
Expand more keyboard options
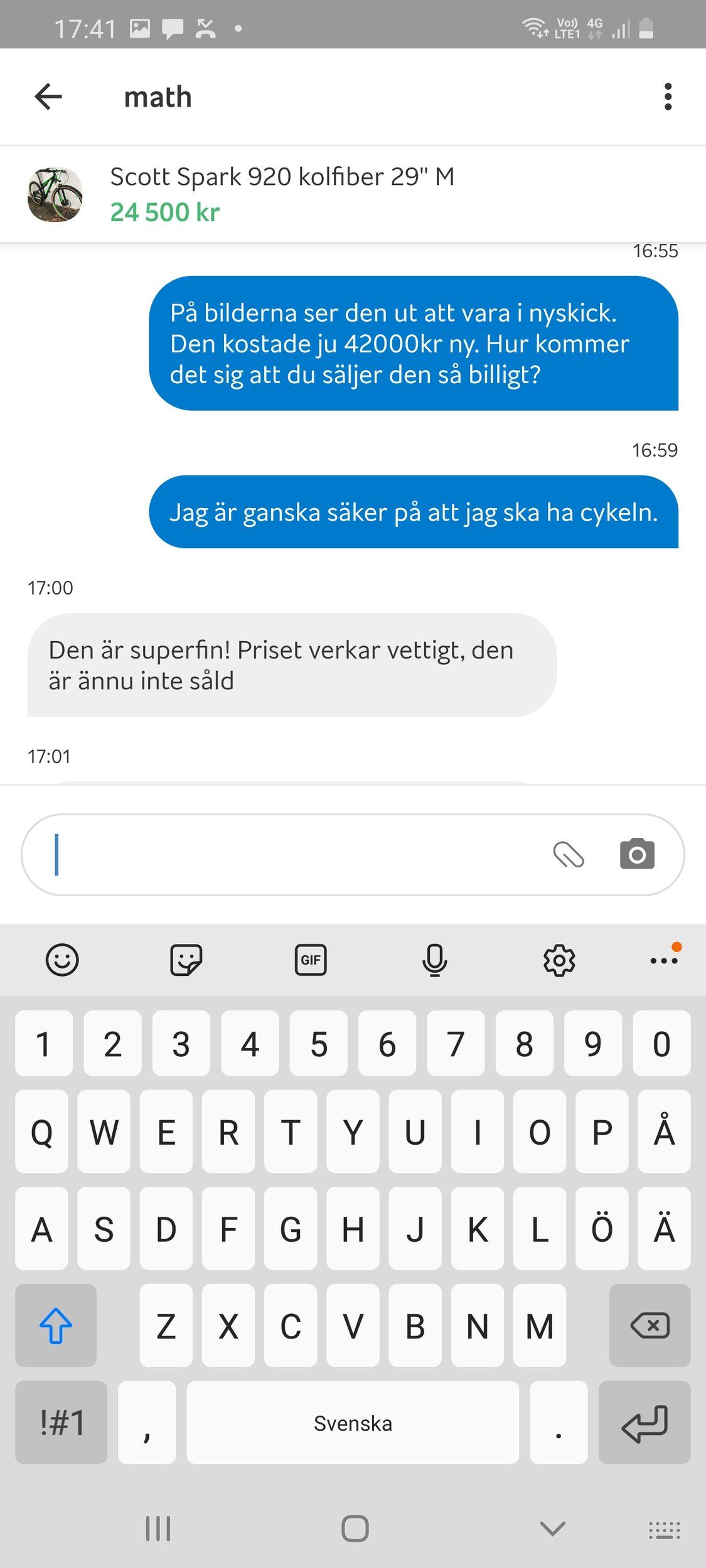pos(664,960)
